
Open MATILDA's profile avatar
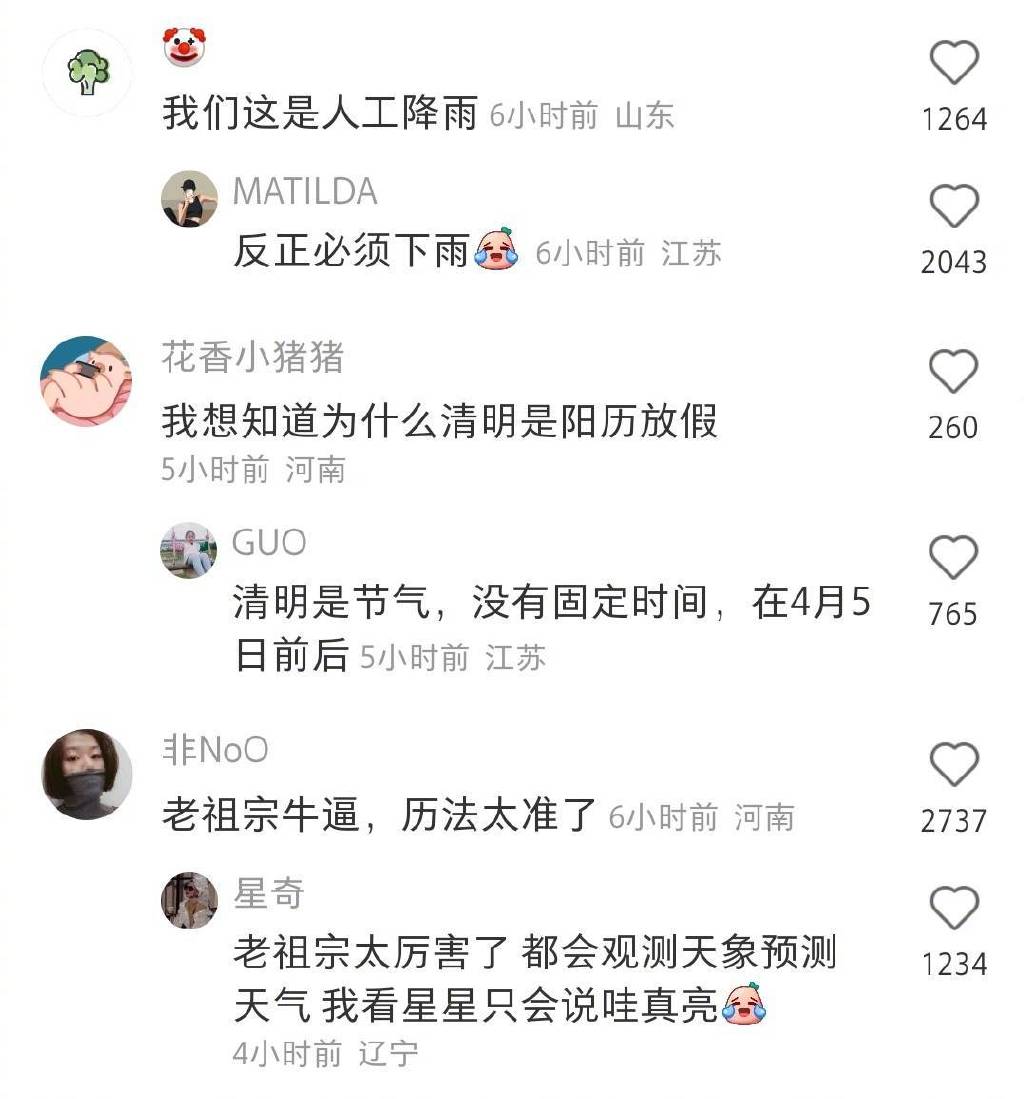click(189, 199)
